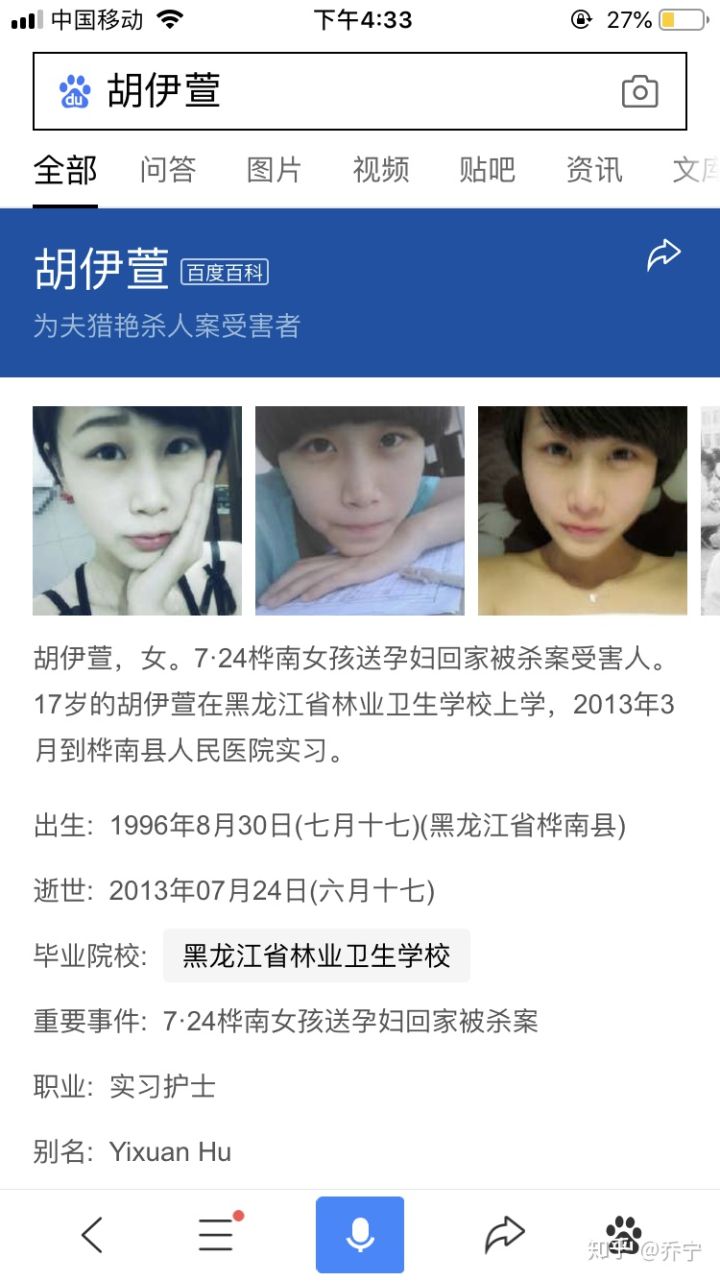Open the first photo thumbnail
The image size is (720, 1281).
pos(137,510)
